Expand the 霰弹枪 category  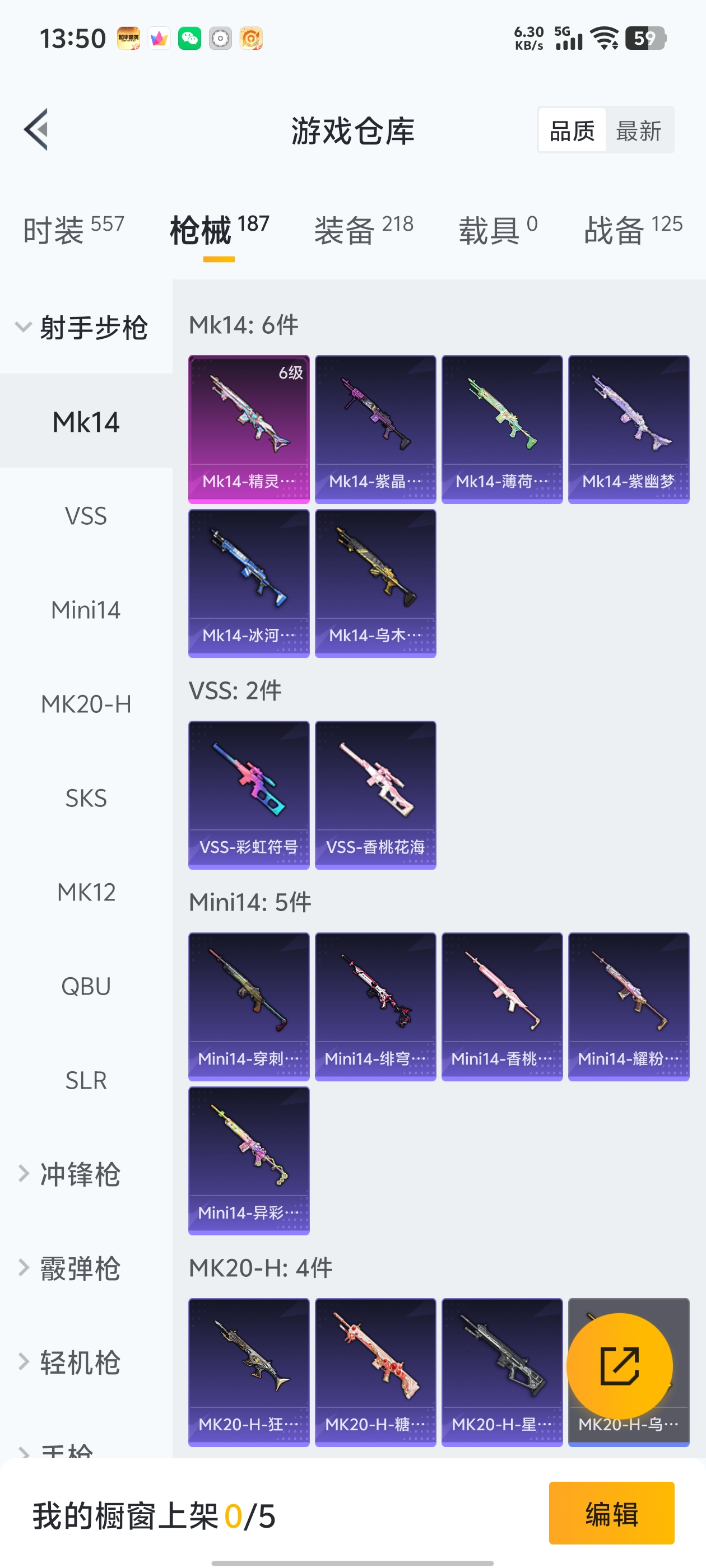[x=79, y=1268]
